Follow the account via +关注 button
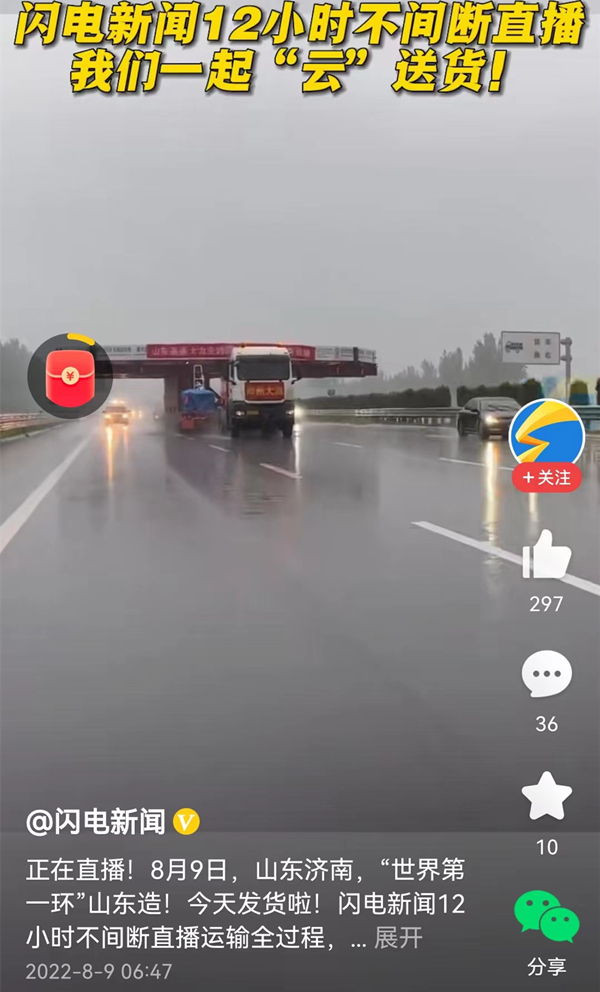 (x=546, y=478)
